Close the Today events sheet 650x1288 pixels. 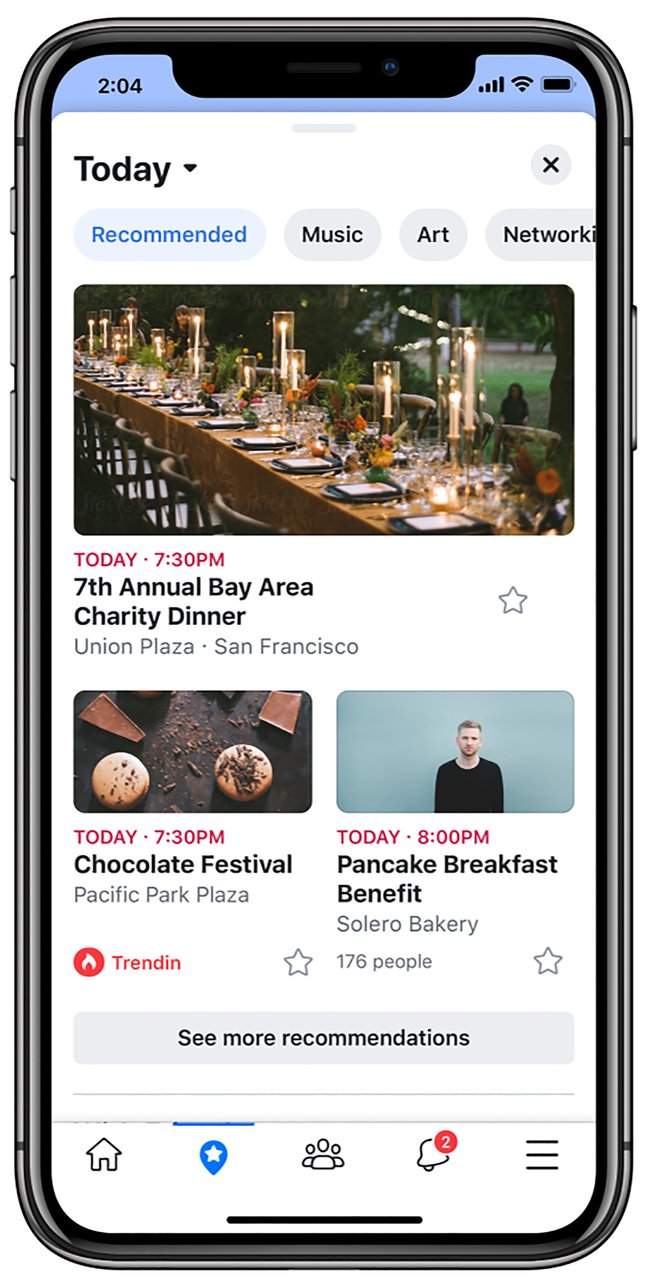[x=550, y=165]
